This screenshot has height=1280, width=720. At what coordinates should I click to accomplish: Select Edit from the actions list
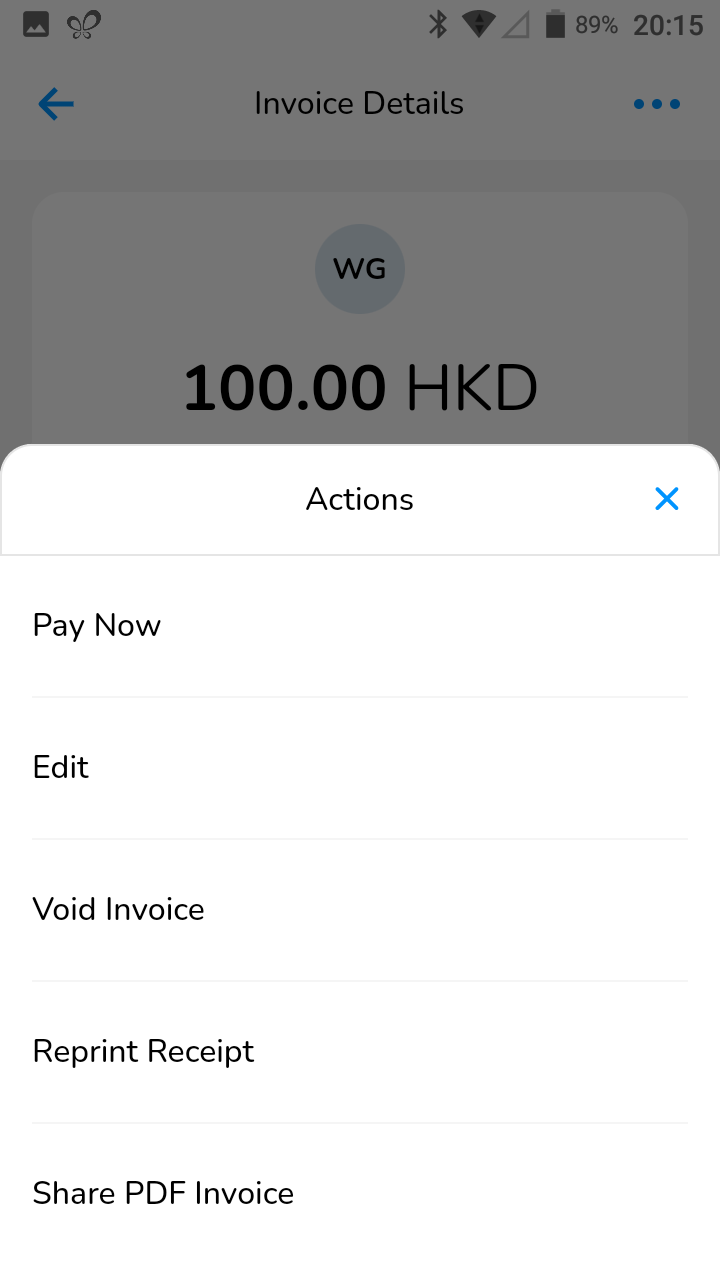pyautogui.click(x=61, y=766)
